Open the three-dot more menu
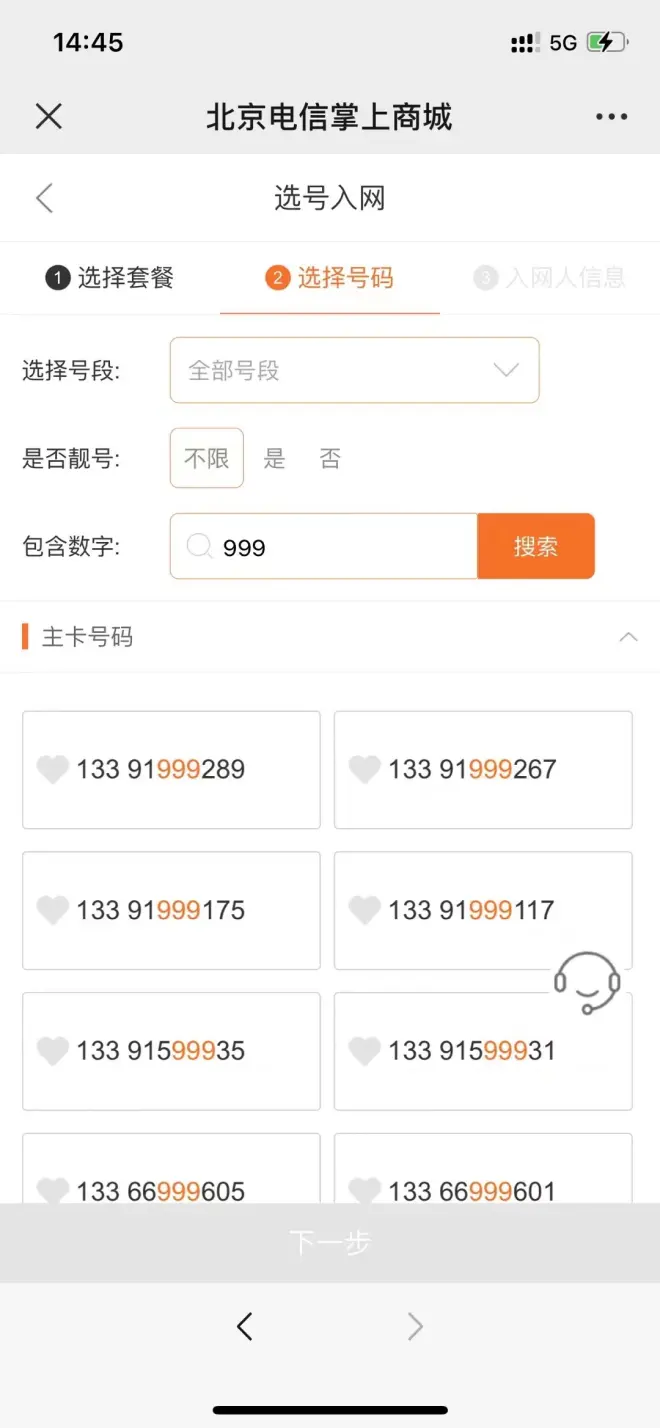This screenshot has width=660, height=1428. coord(611,117)
